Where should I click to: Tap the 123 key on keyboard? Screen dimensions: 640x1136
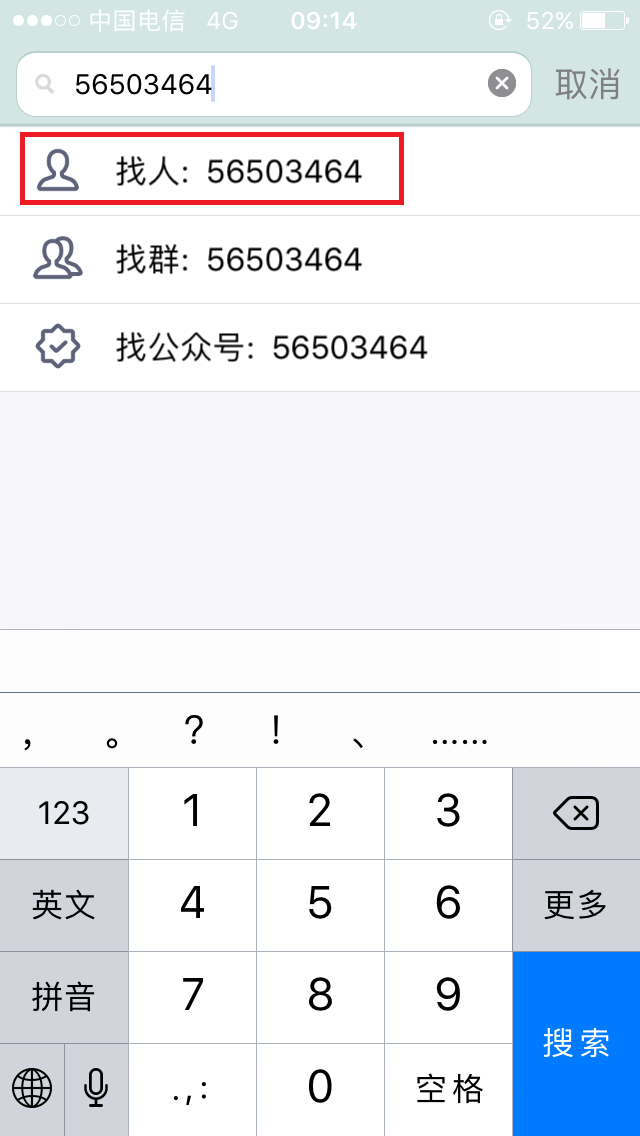(64, 814)
